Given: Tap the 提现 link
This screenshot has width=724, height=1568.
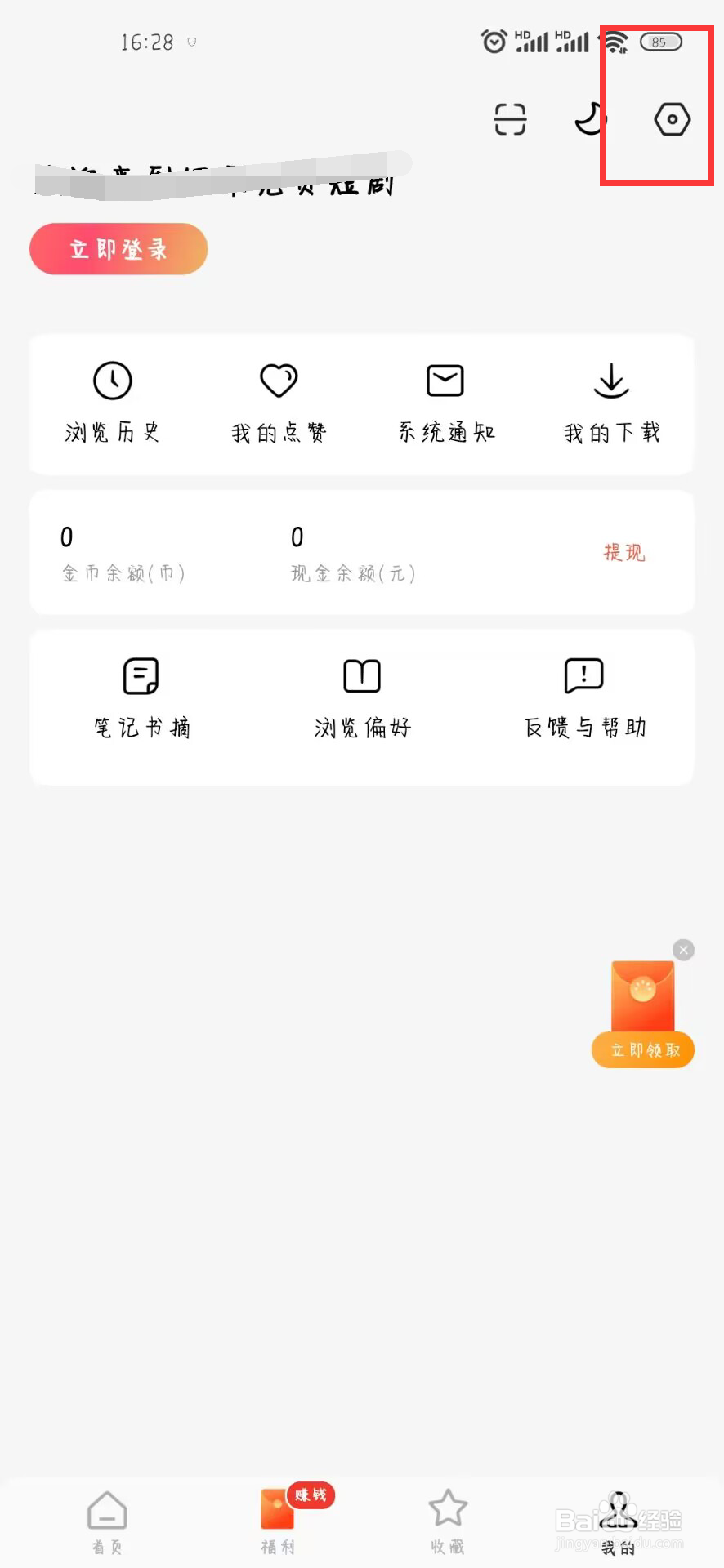Looking at the screenshot, I should click(x=624, y=553).
